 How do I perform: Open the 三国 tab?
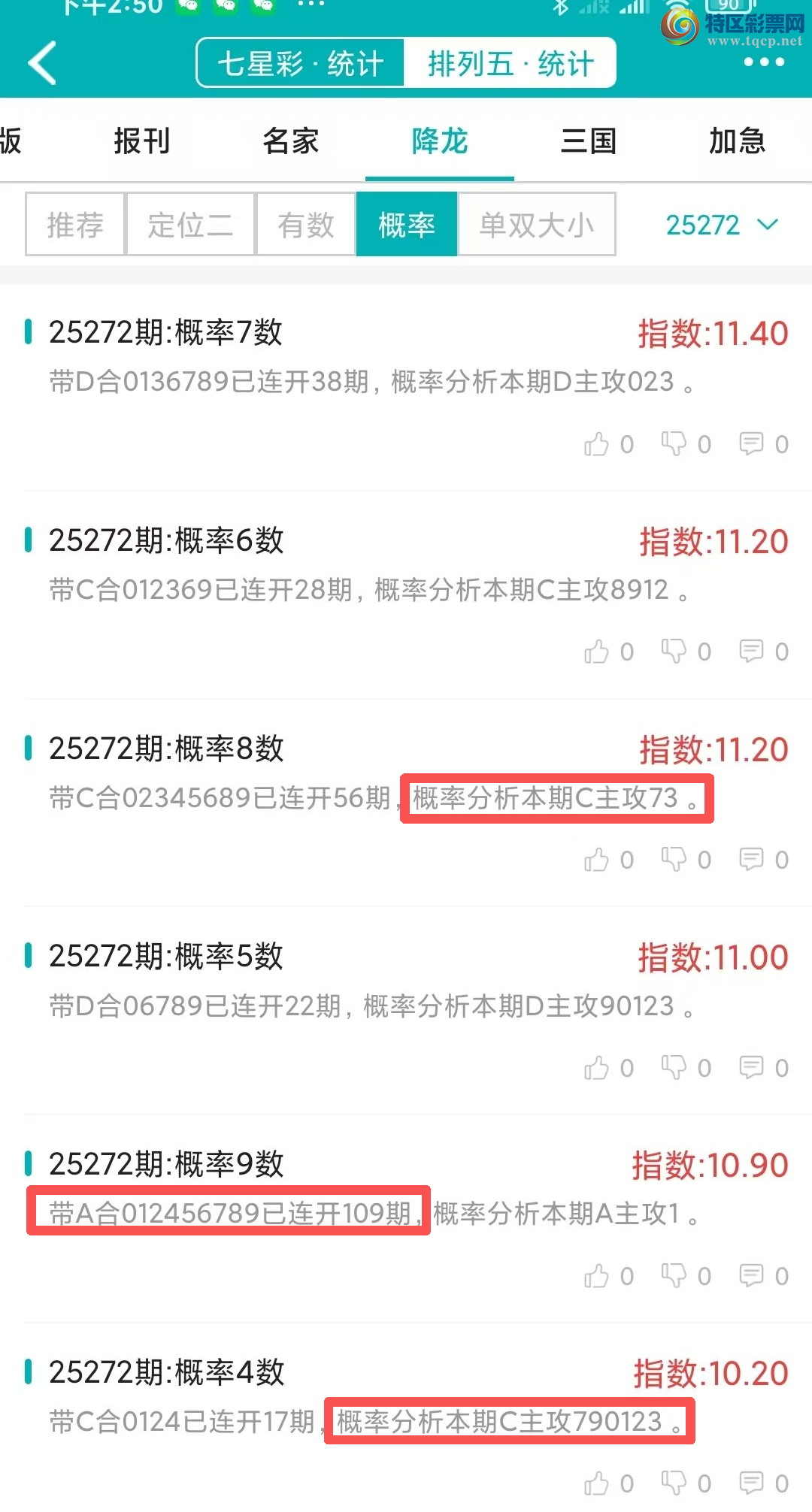click(x=589, y=141)
